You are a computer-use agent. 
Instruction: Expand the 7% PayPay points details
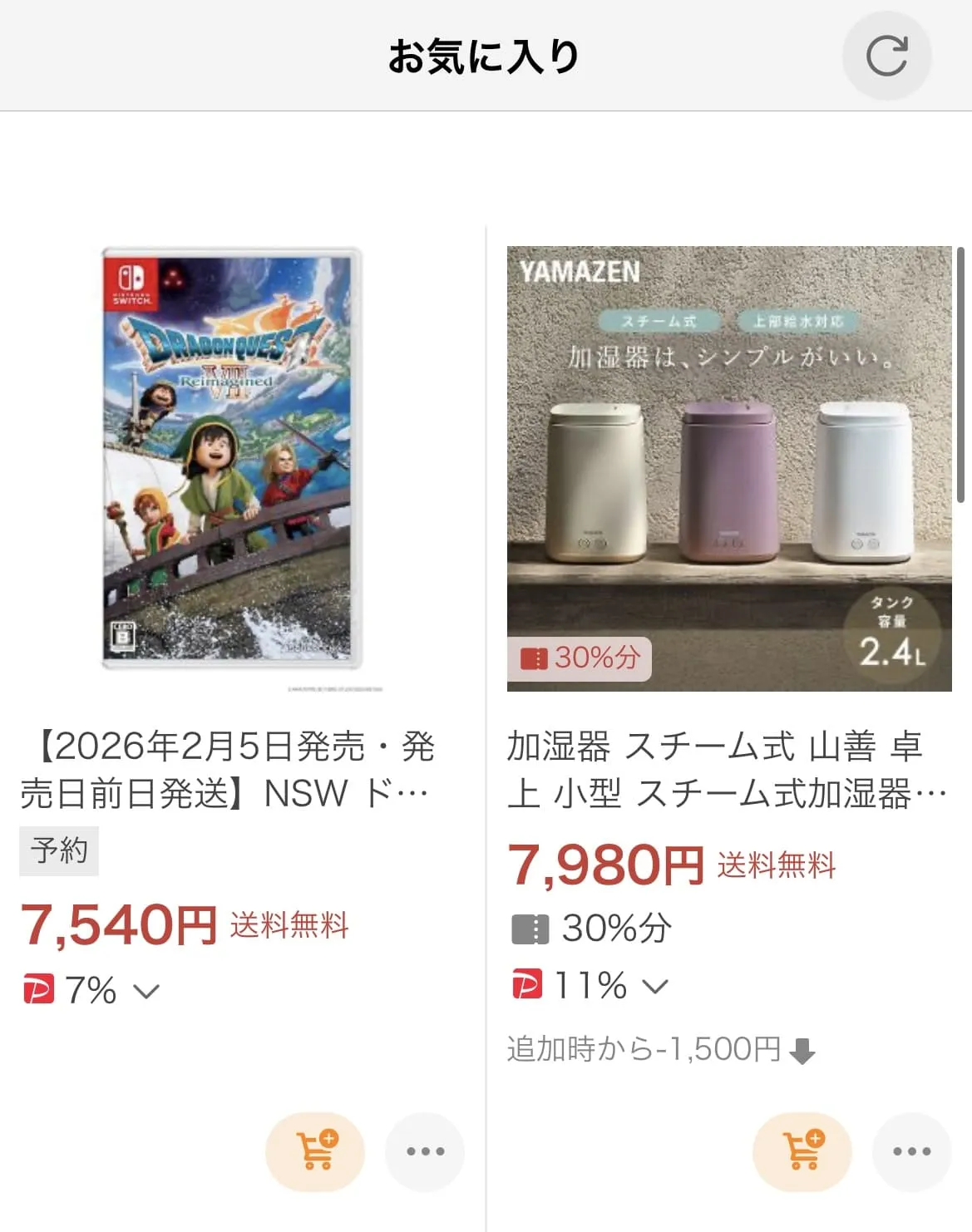coord(146,991)
